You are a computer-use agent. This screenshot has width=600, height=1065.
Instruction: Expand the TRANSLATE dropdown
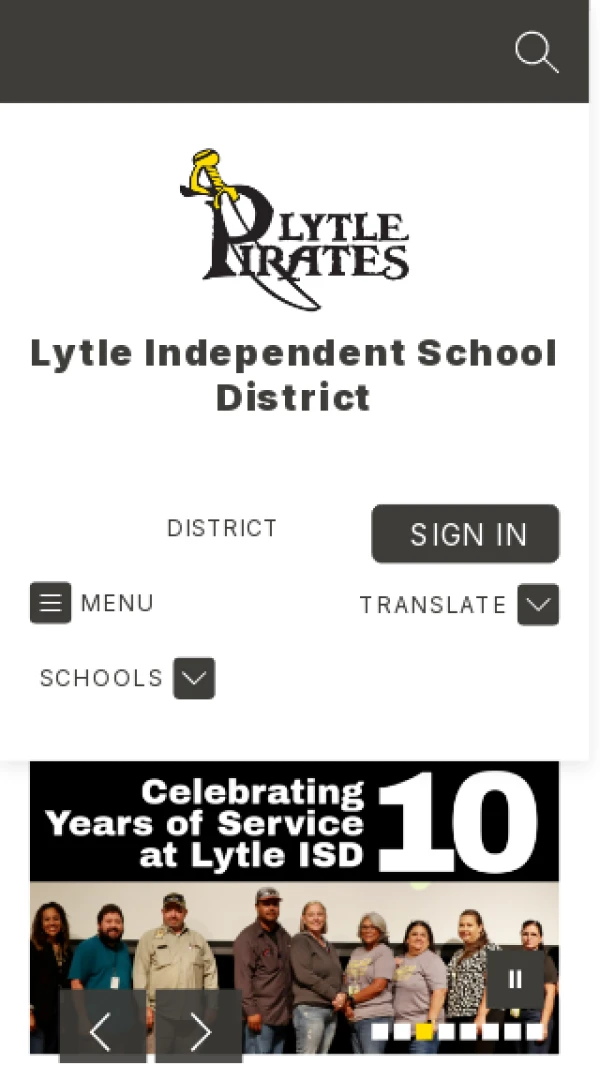pyautogui.click(x=538, y=605)
